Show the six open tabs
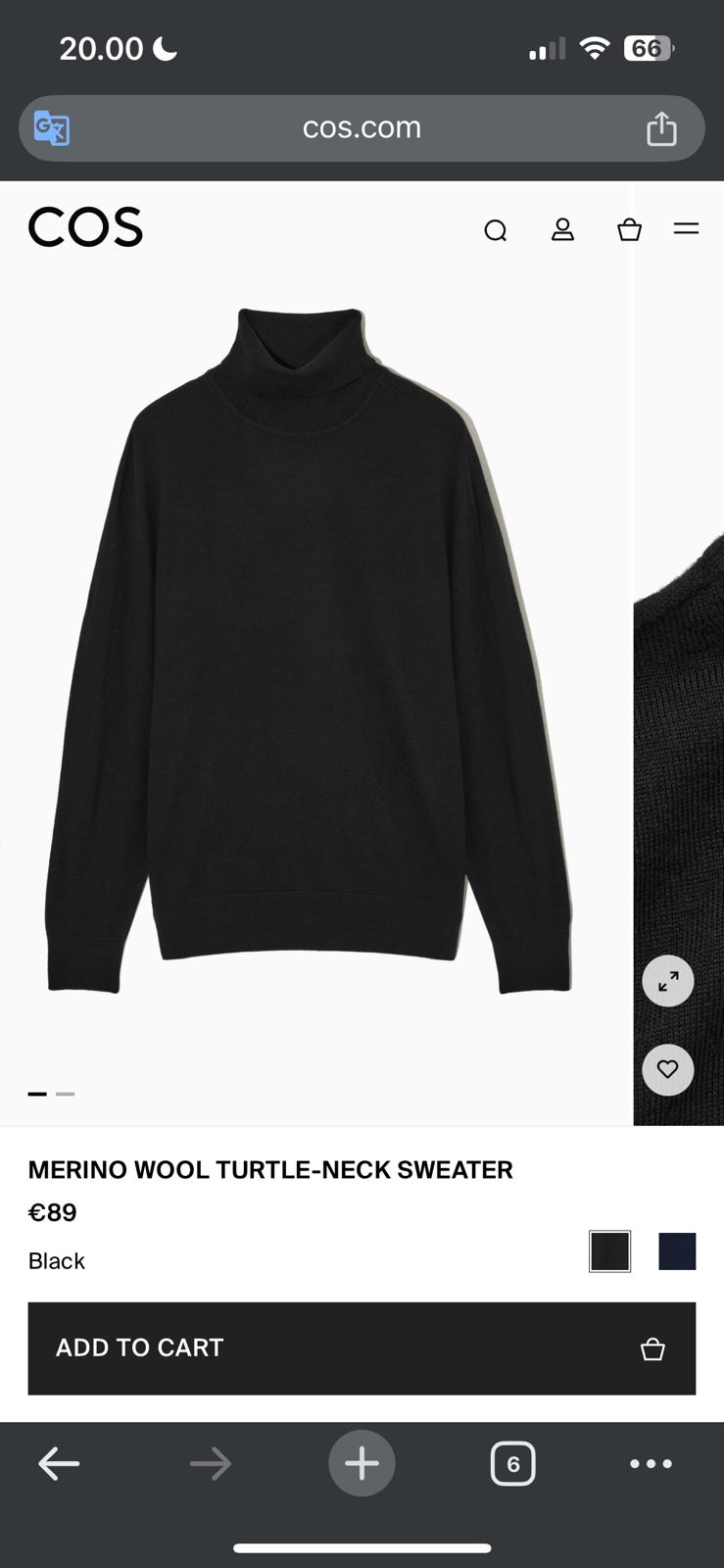The width and height of the screenshot is (724, 1568). tap(512, 1464)
